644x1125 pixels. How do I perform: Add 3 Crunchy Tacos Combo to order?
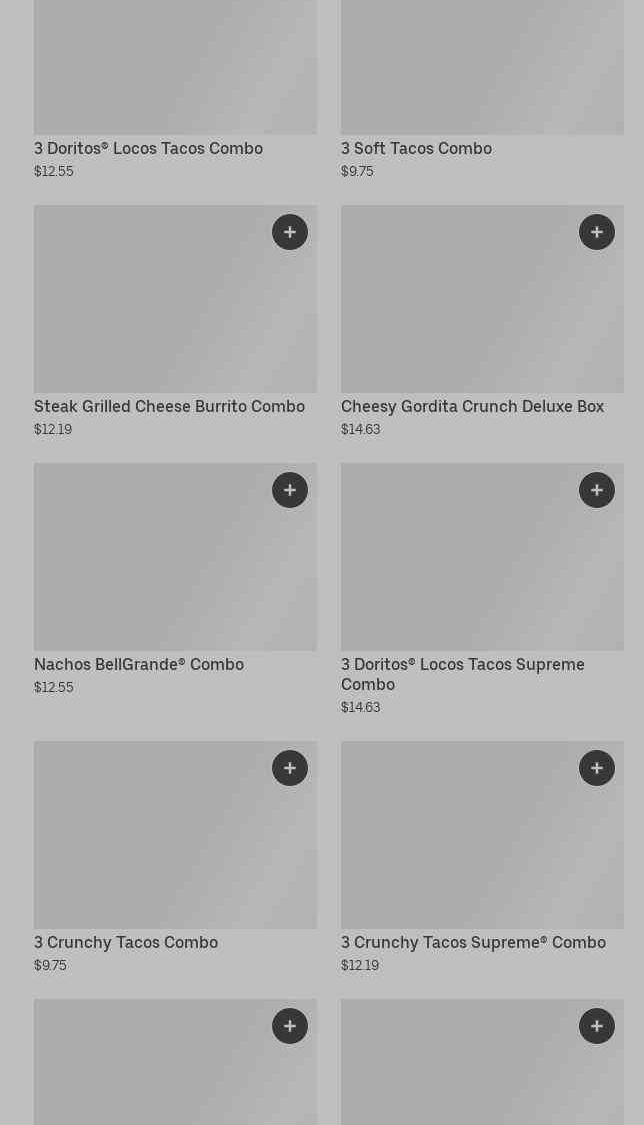(290, 768)
